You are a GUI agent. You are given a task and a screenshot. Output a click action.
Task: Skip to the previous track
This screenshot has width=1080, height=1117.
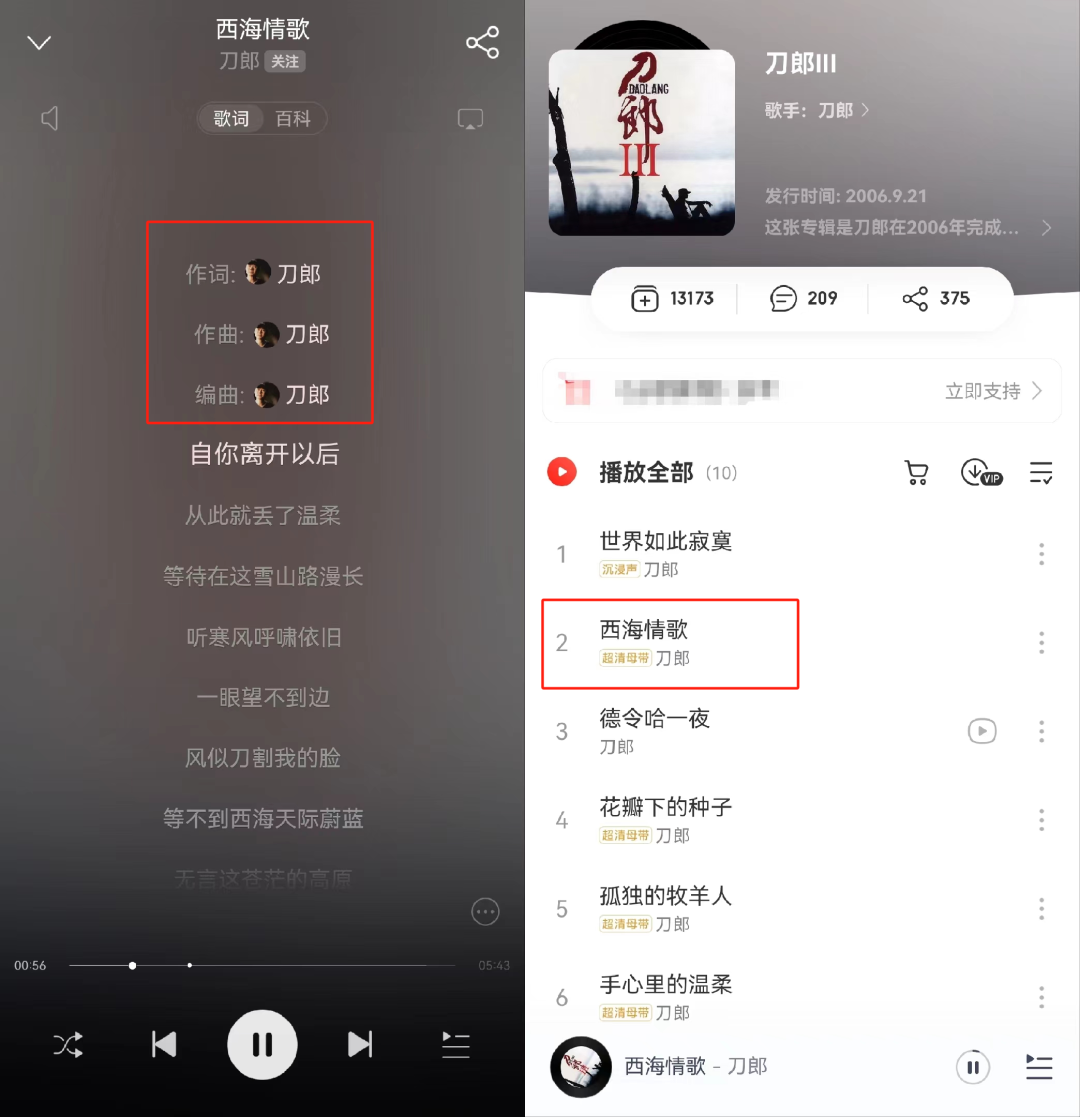[164, 1045]
